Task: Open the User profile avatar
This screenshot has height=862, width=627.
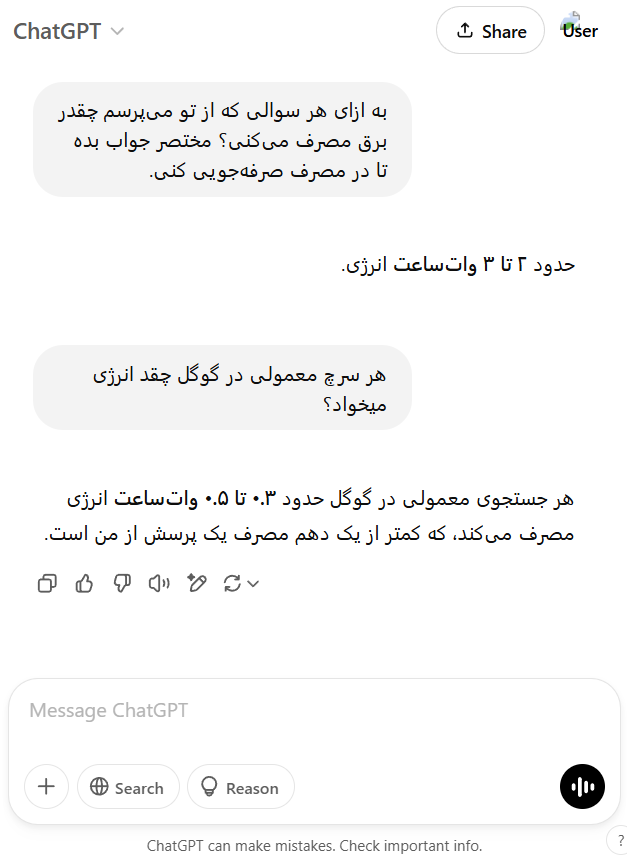Action: click(579, 30)
